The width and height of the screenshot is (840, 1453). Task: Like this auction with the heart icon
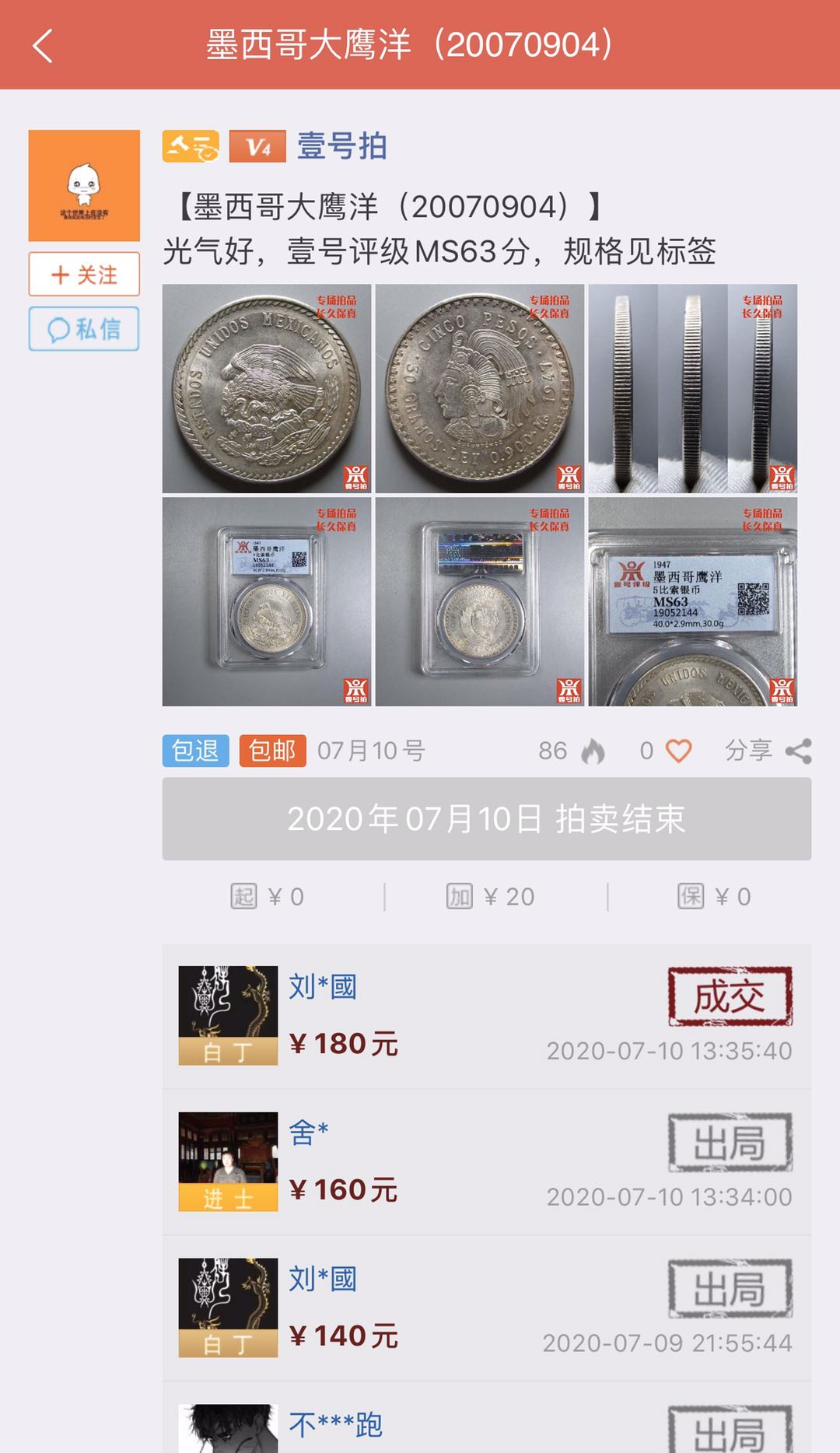pyautogui.click(x=678, y=751)
